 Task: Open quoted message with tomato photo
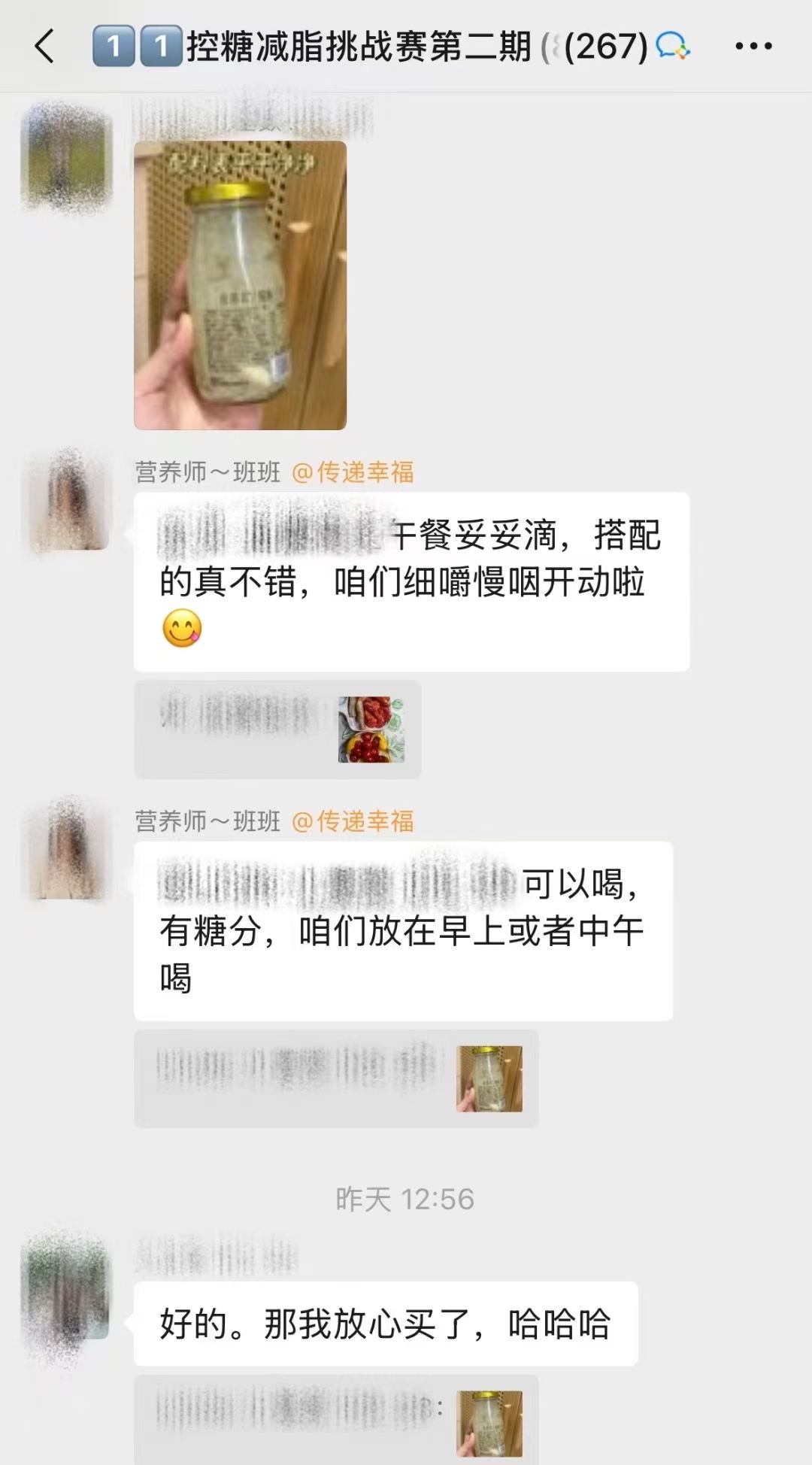(277, 729)
